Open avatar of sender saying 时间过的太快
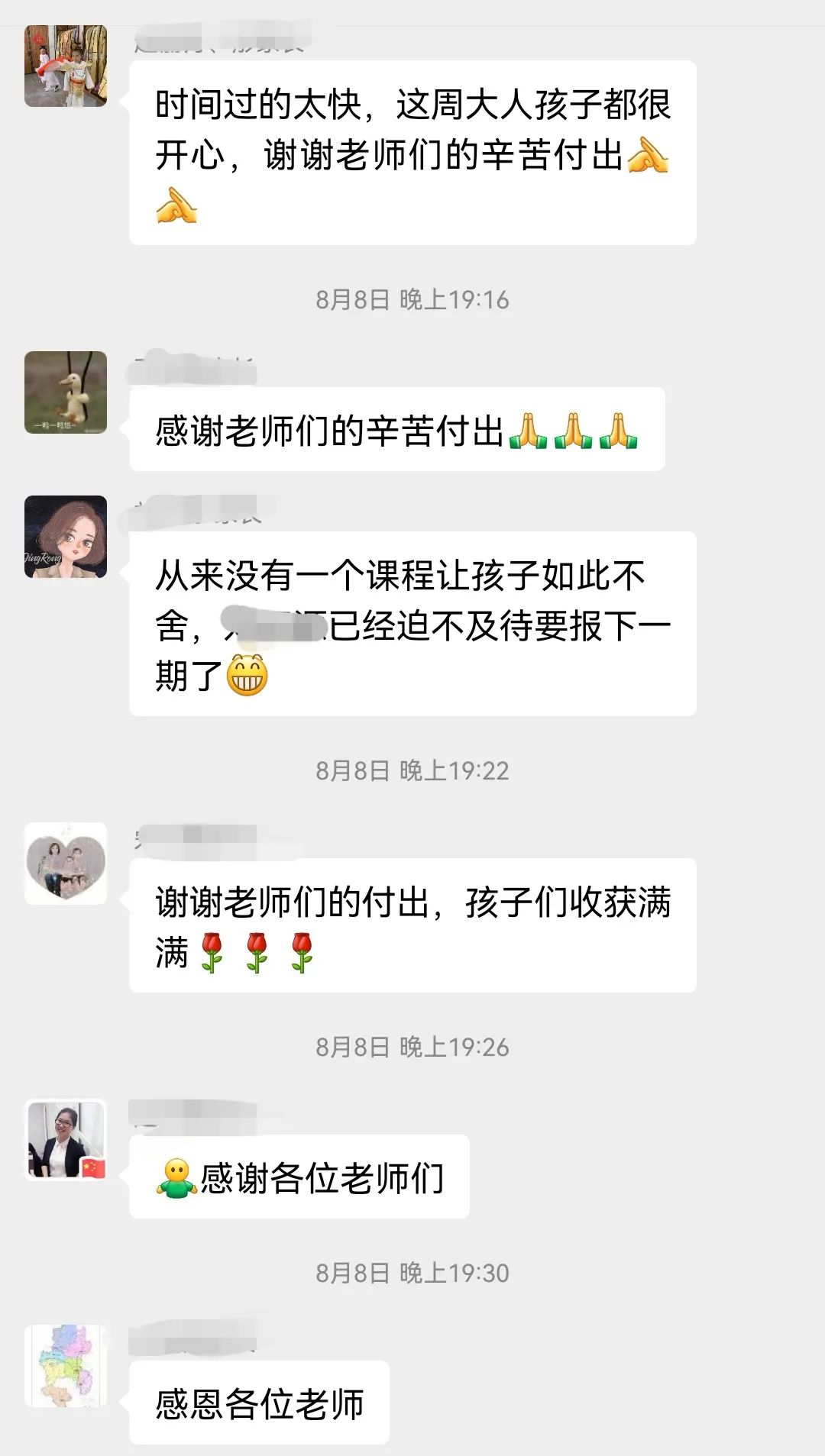This screenshot has width=825, height=1456. point(66,66)
